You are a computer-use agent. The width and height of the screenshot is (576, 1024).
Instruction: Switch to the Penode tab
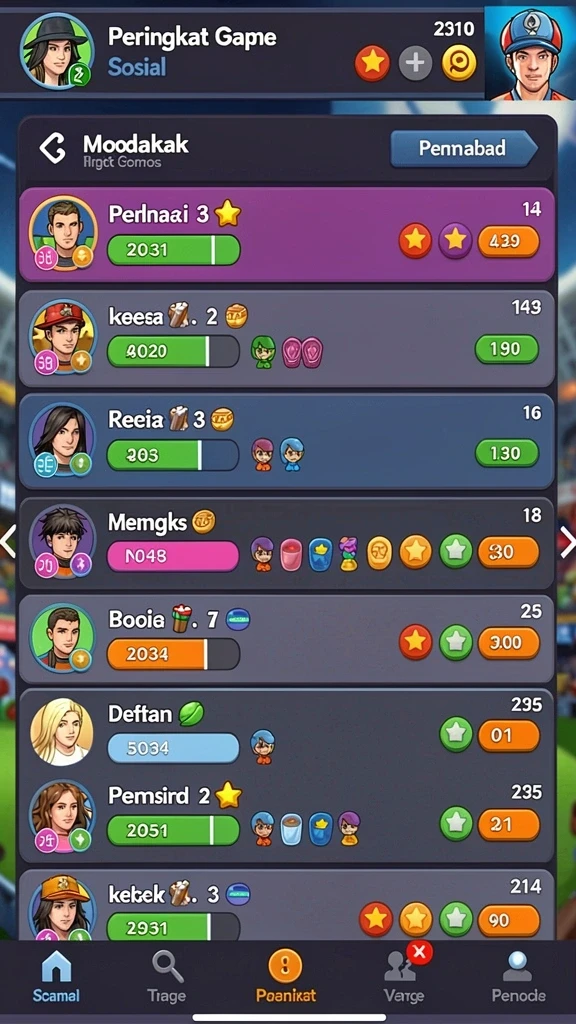point(519,977)
